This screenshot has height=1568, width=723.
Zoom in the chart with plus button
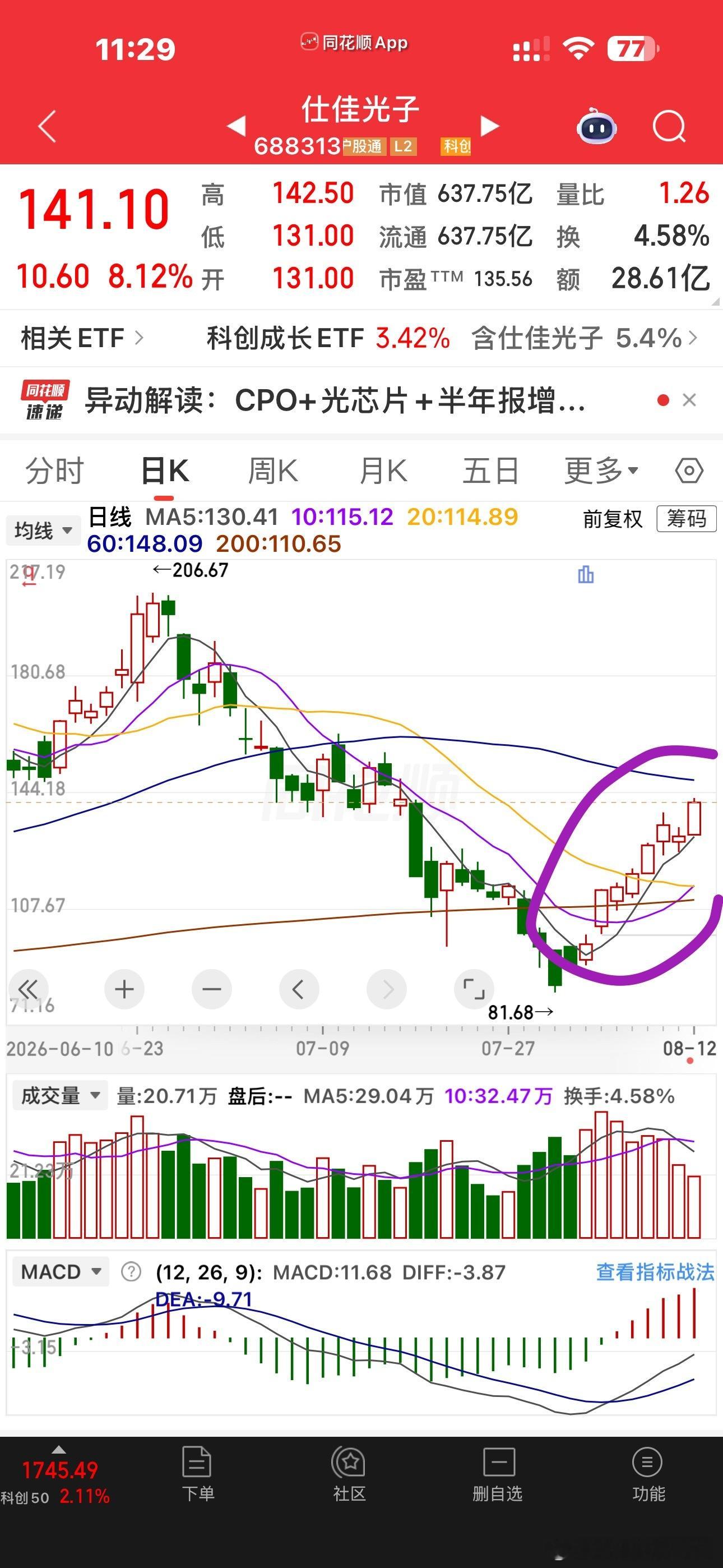click(124, 989)
